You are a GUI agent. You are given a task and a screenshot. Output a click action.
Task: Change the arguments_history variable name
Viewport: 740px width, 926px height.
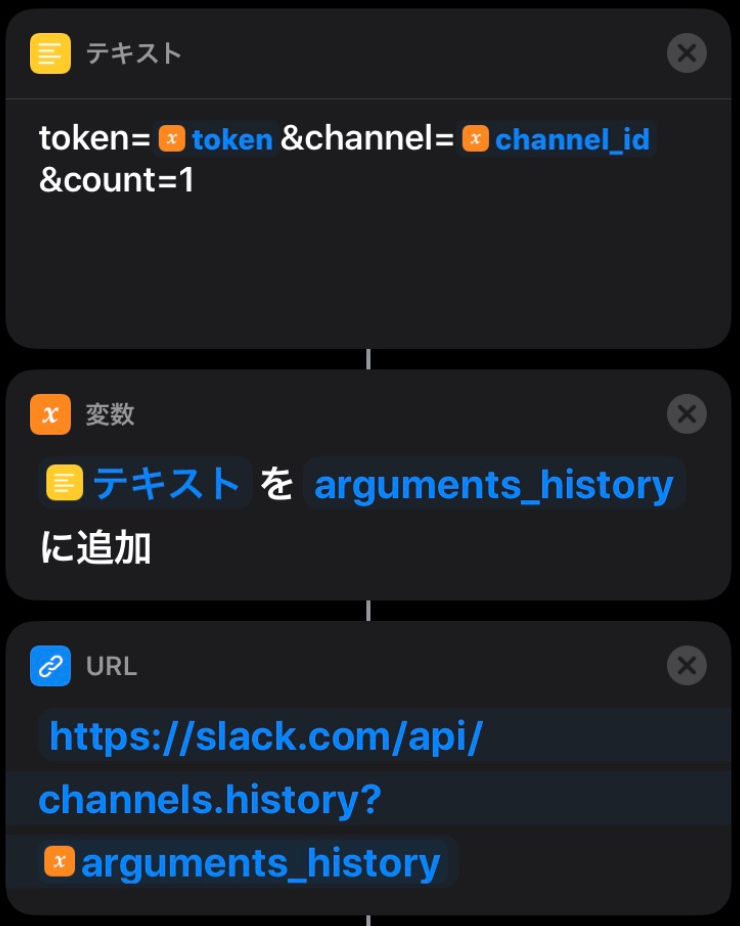tap(494, 484)
